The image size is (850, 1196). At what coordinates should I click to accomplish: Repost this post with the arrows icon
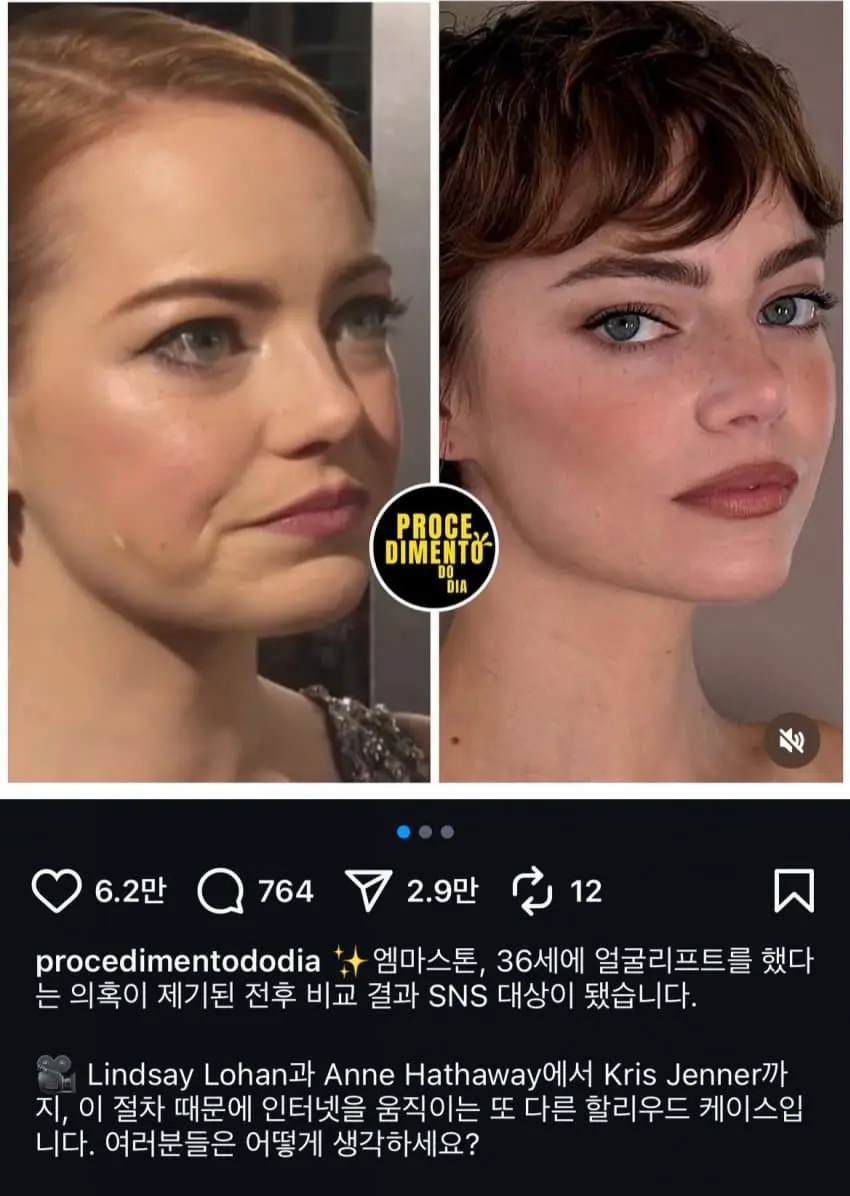click(x=531, y=891)
